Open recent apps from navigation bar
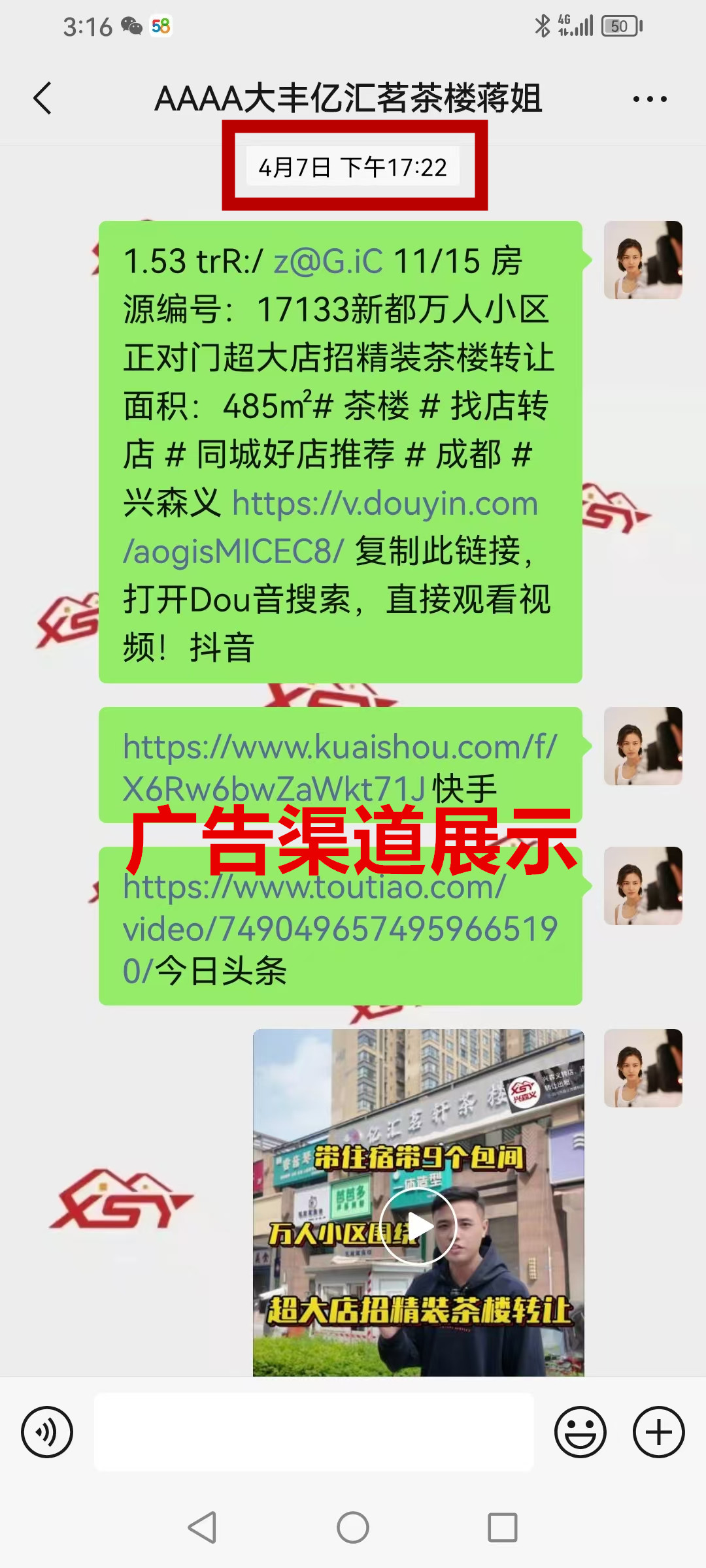Viewport: 706px width, 1568px height. coord(502,1527)
